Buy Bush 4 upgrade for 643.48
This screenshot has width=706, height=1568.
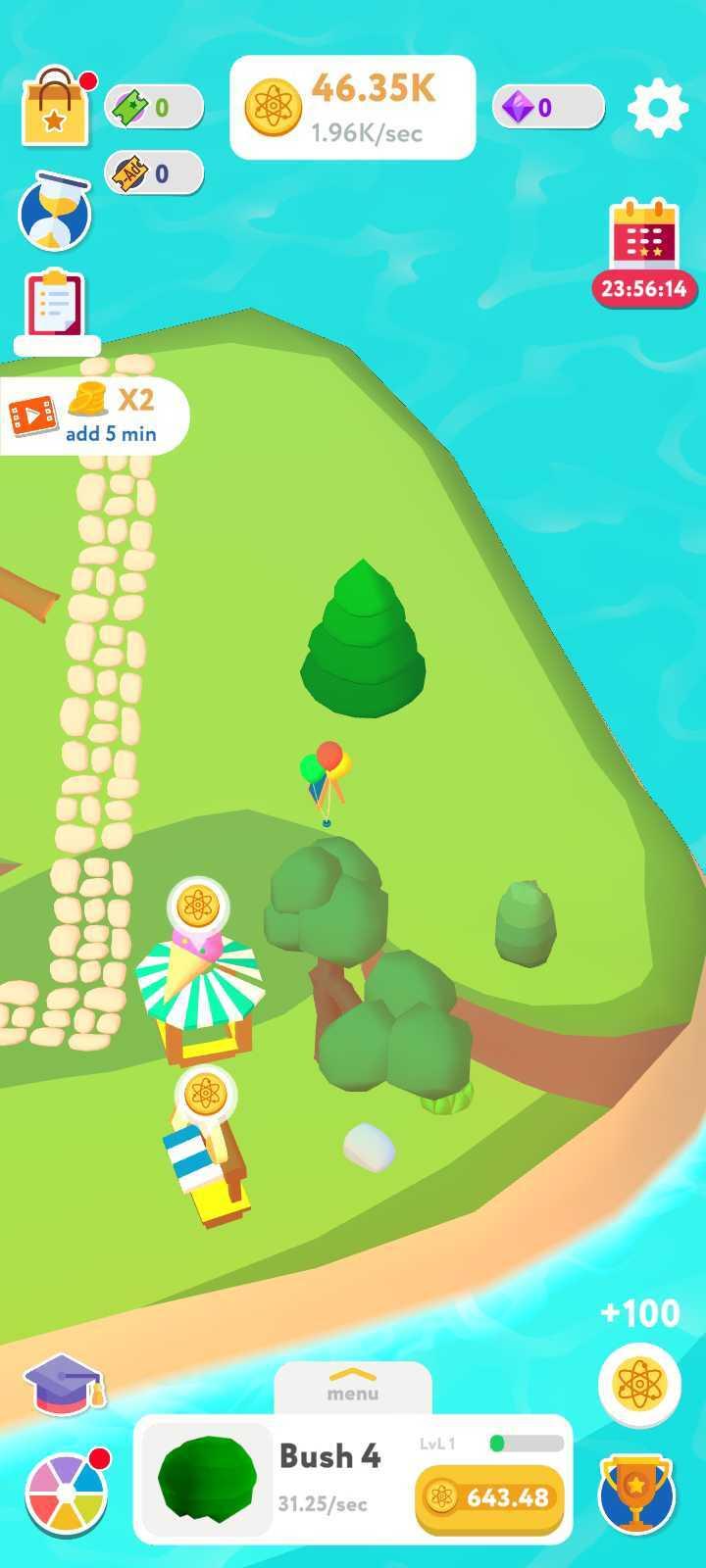[489, 1497]
